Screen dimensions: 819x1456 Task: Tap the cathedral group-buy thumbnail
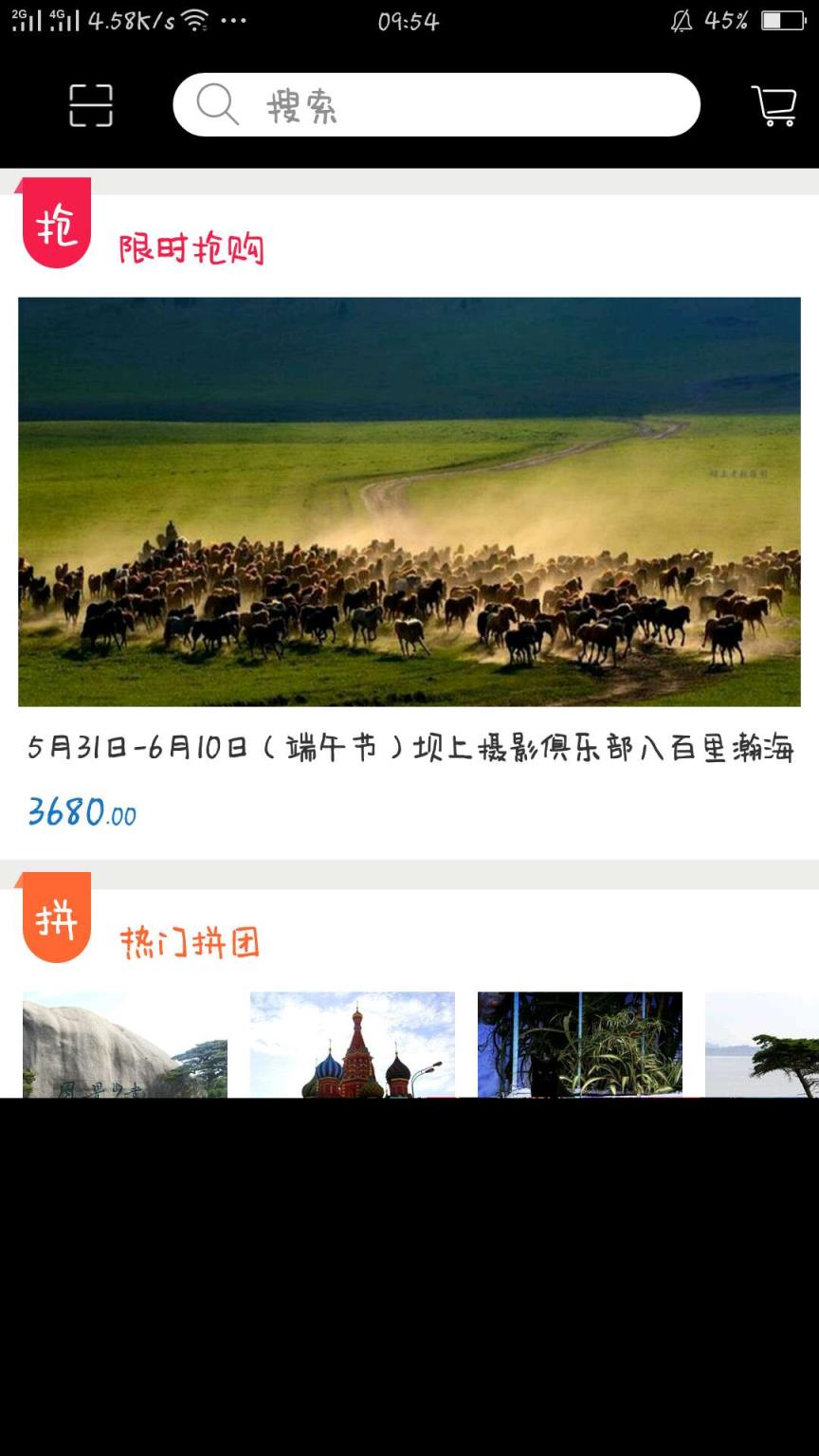[353, 1046]
